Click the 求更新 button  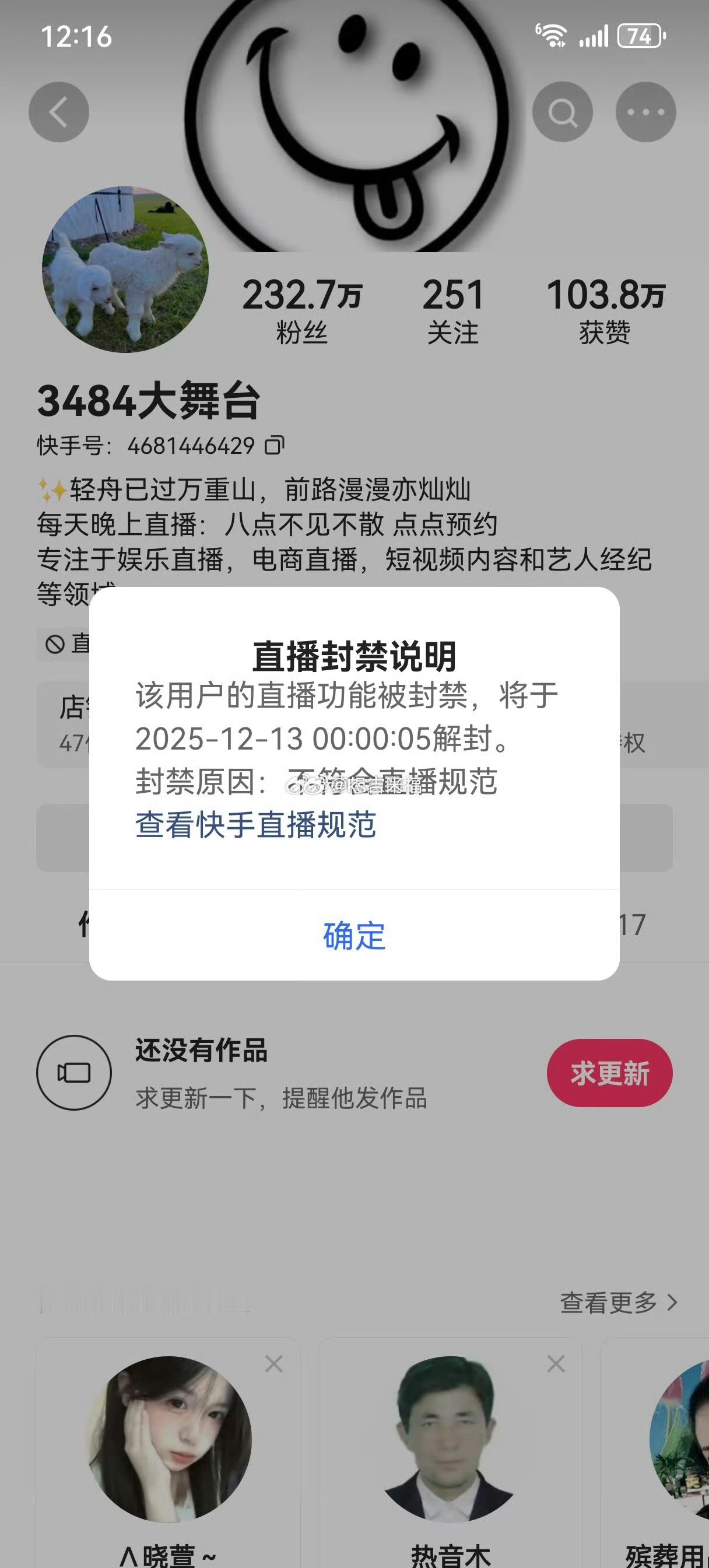pos(609,1073)
